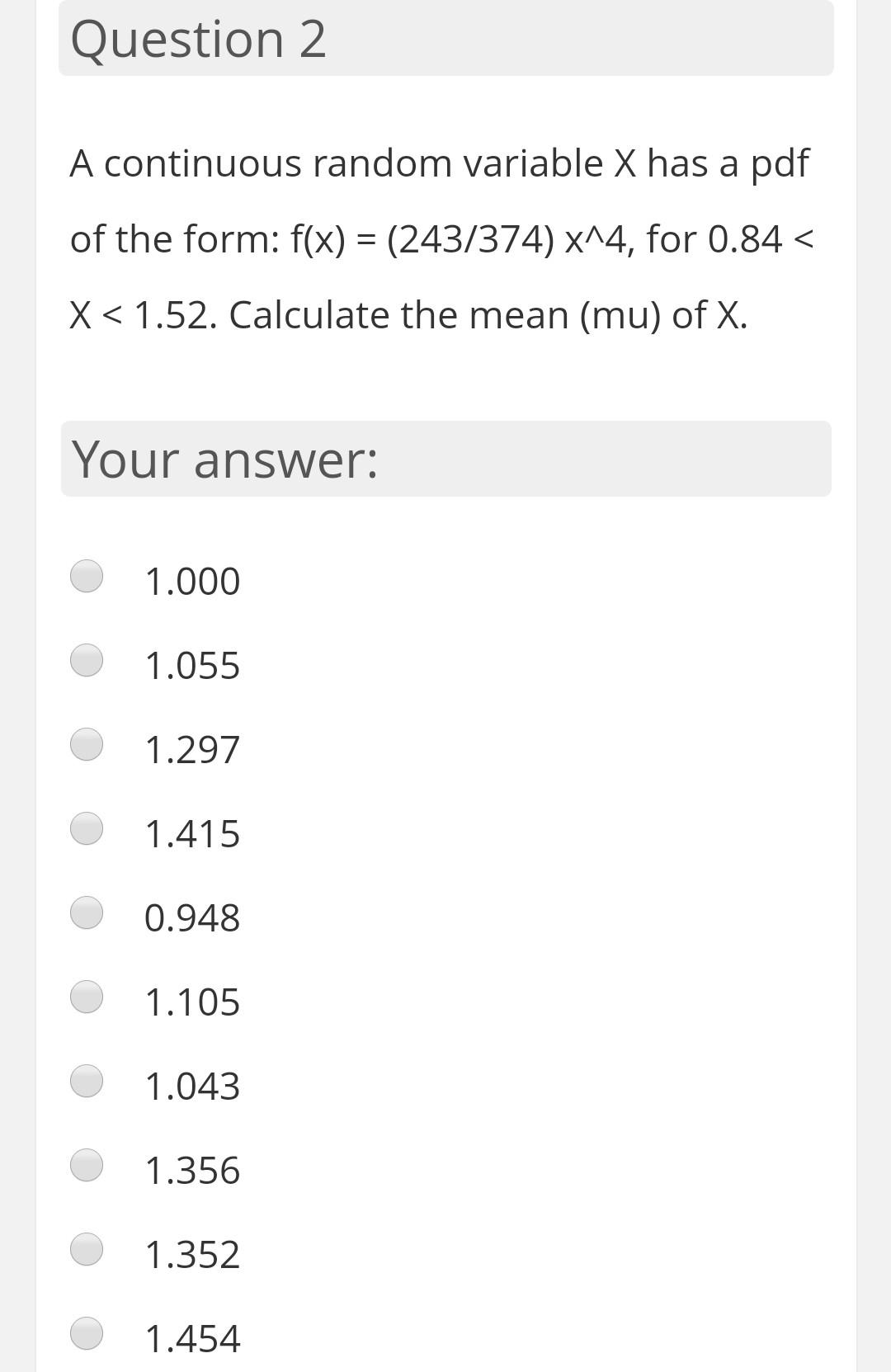Choose the 1.105 radio button
Image resolution: width=891 pixels, height=1372 pixels.
(x=87, y=997)
